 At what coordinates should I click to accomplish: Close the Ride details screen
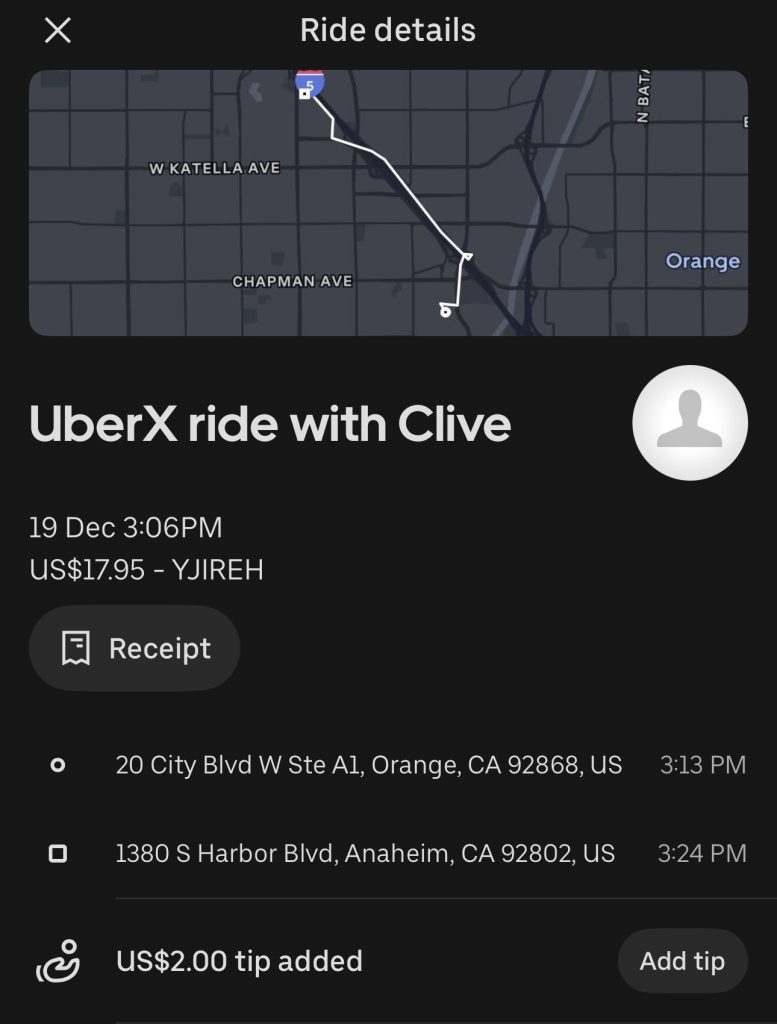click(x=58, y=31)
